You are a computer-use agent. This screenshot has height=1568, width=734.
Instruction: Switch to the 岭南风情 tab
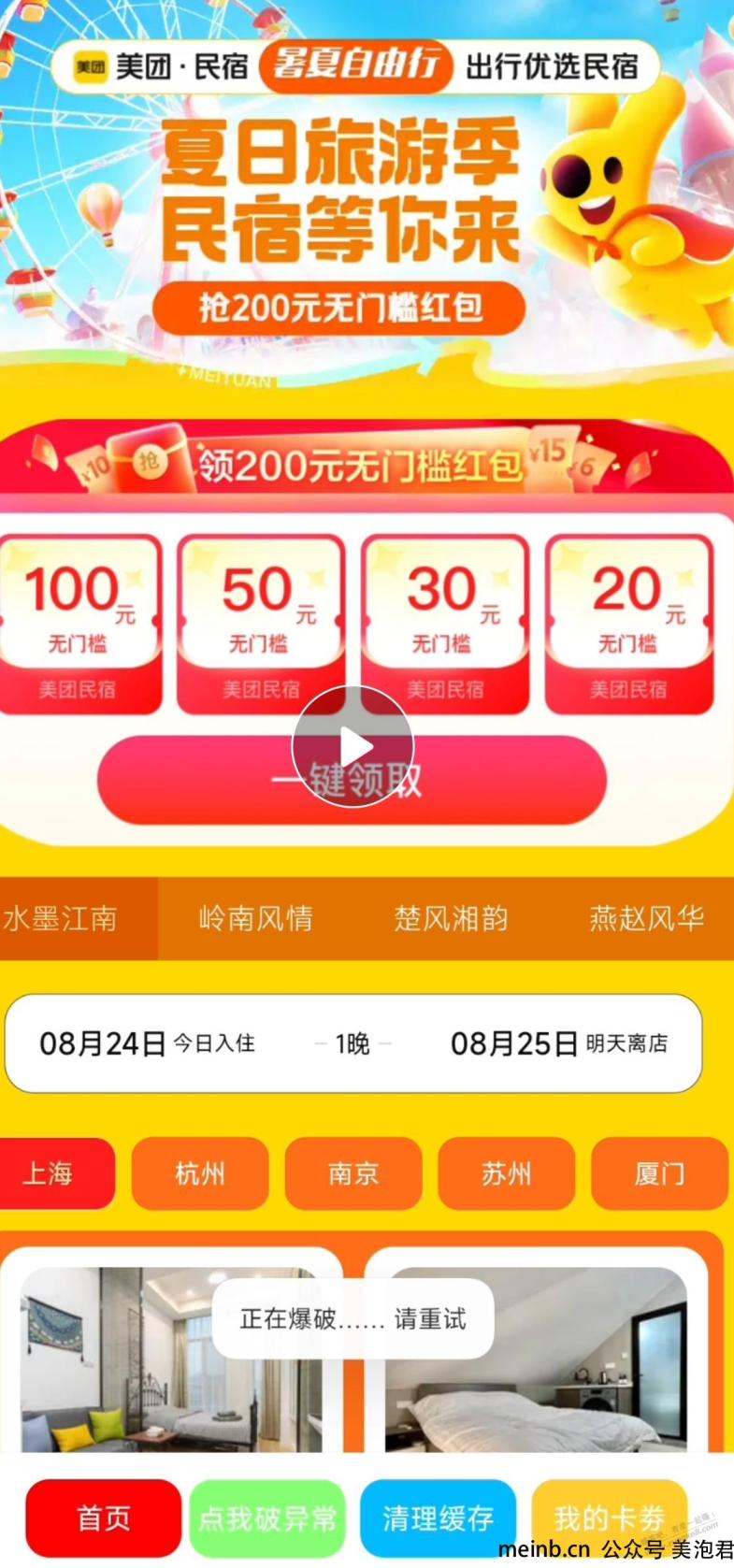(255, 918)
